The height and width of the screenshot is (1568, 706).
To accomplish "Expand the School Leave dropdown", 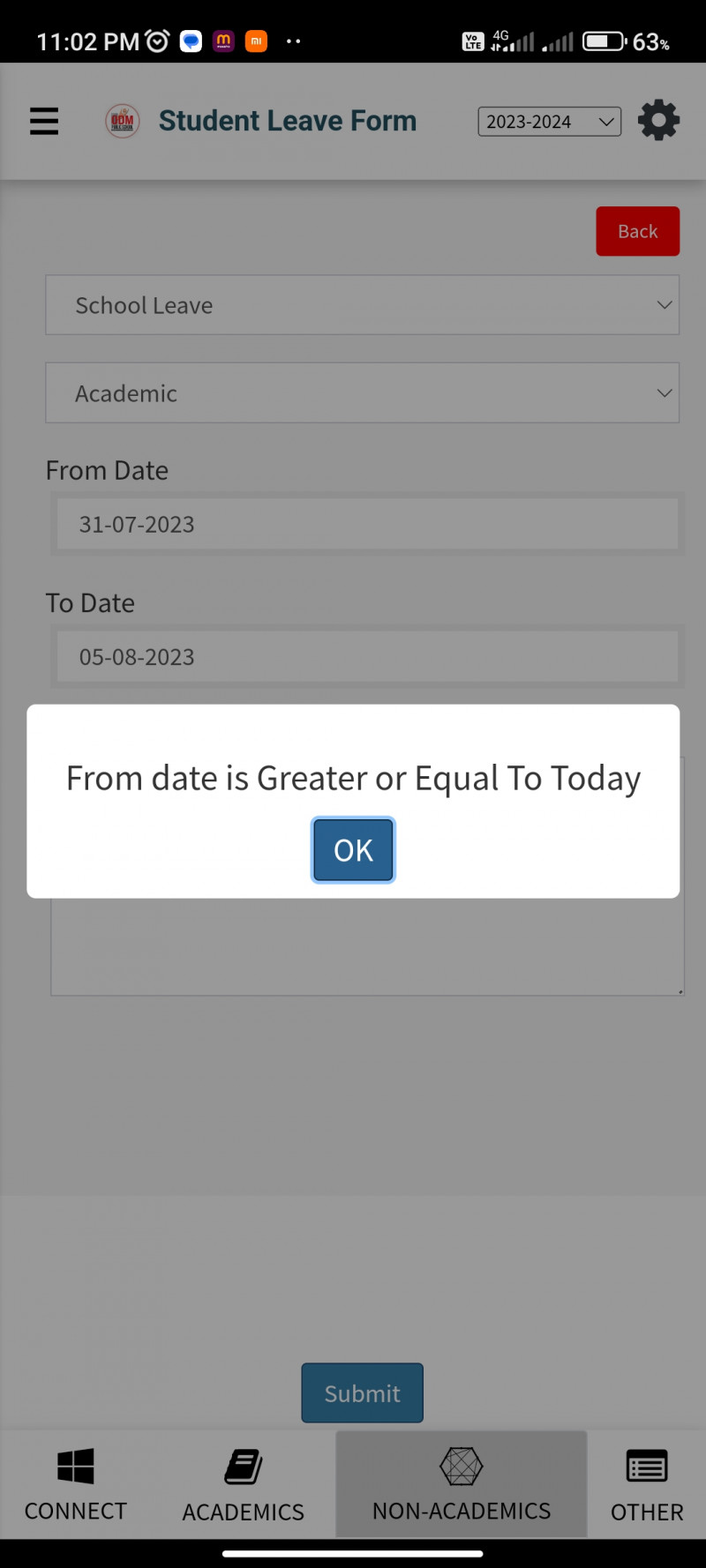I will click(362, 305).
